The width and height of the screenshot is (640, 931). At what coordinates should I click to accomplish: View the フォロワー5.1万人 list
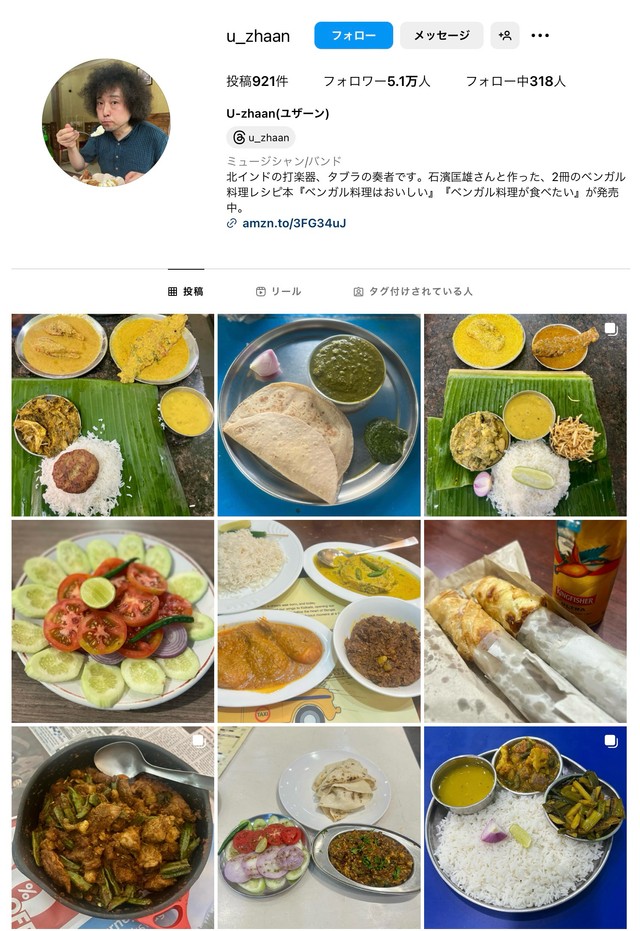pos(376,81)
